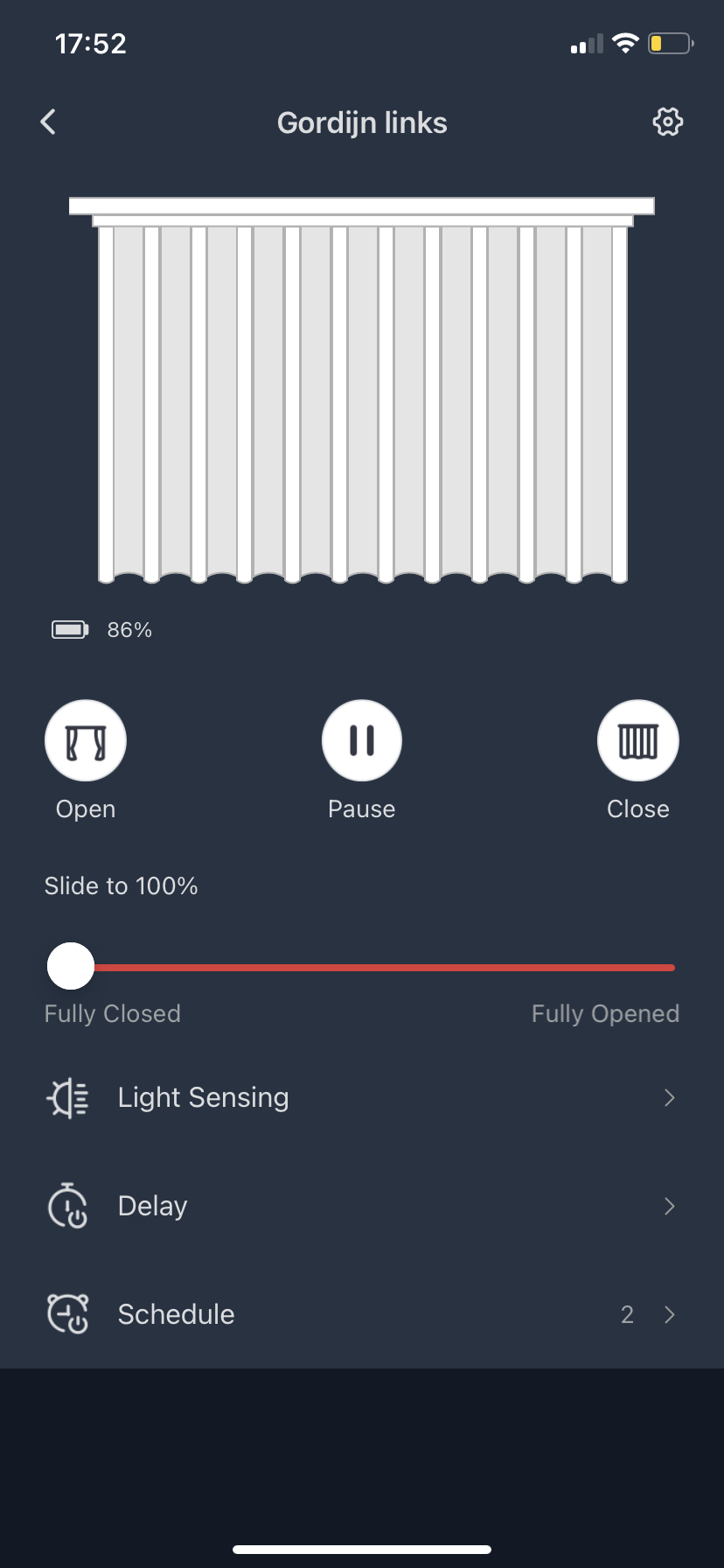Tap the Open curtain icon
This screenshot has width=724, height=1568.
(x=85, y=739)
